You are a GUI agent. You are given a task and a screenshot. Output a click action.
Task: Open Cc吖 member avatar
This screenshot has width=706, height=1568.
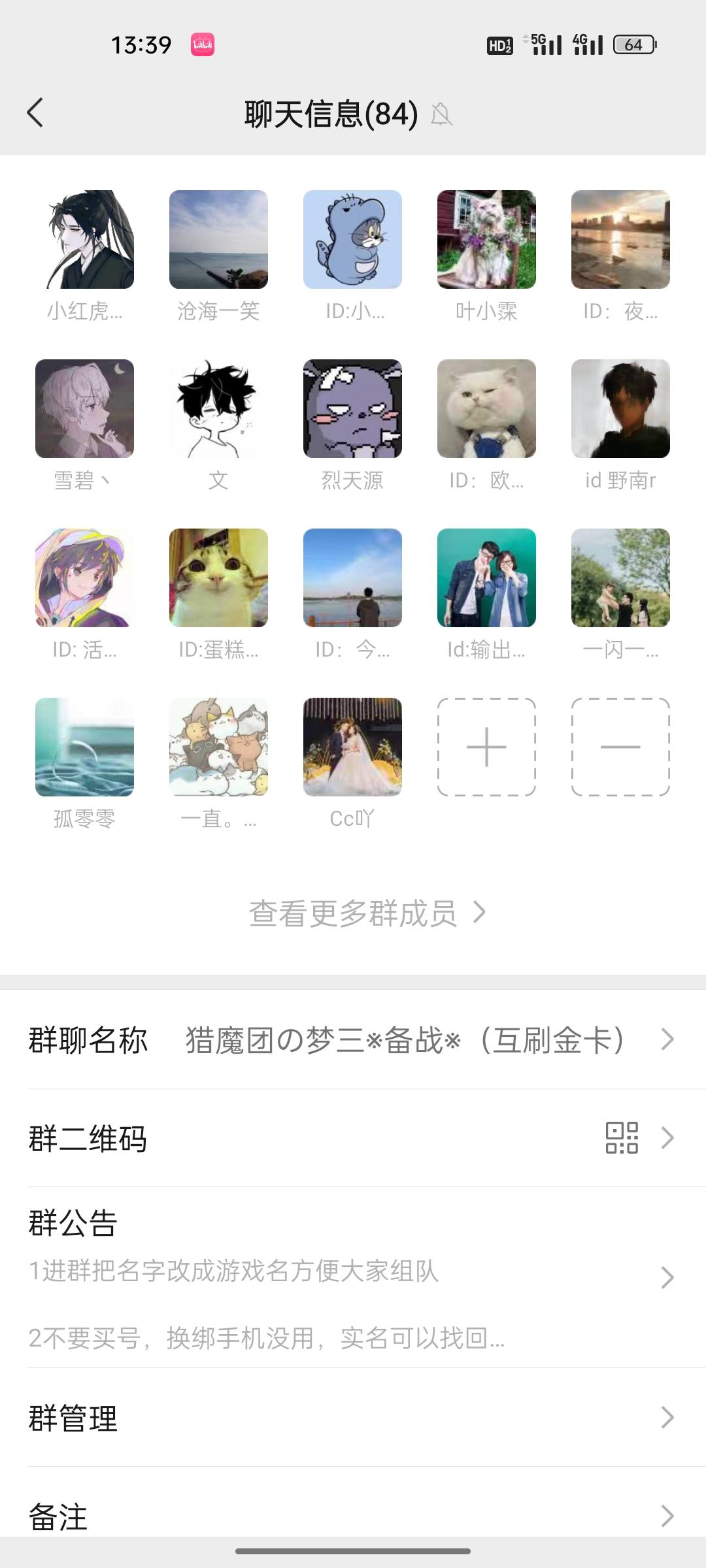352,749
